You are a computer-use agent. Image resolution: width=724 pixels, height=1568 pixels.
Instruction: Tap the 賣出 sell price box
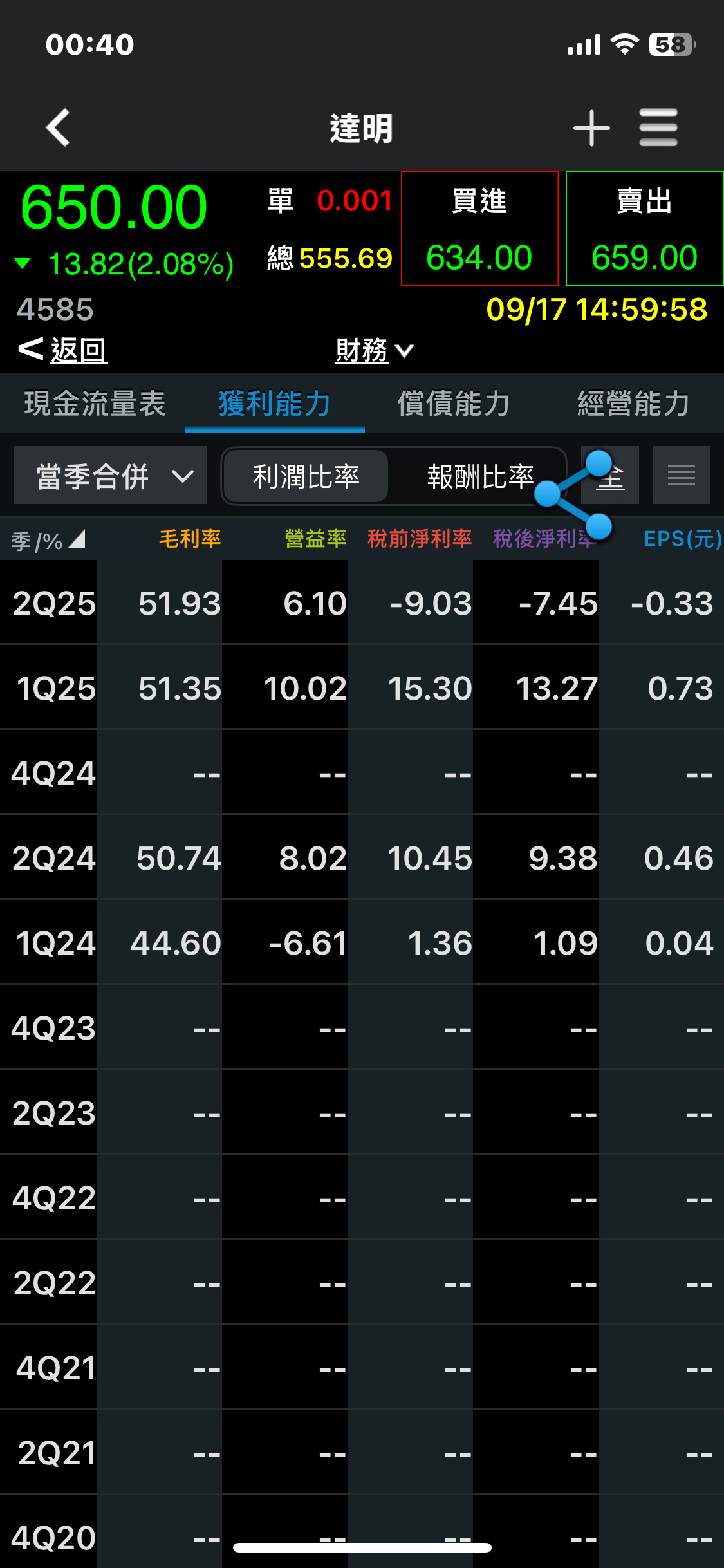click(645, 229)
